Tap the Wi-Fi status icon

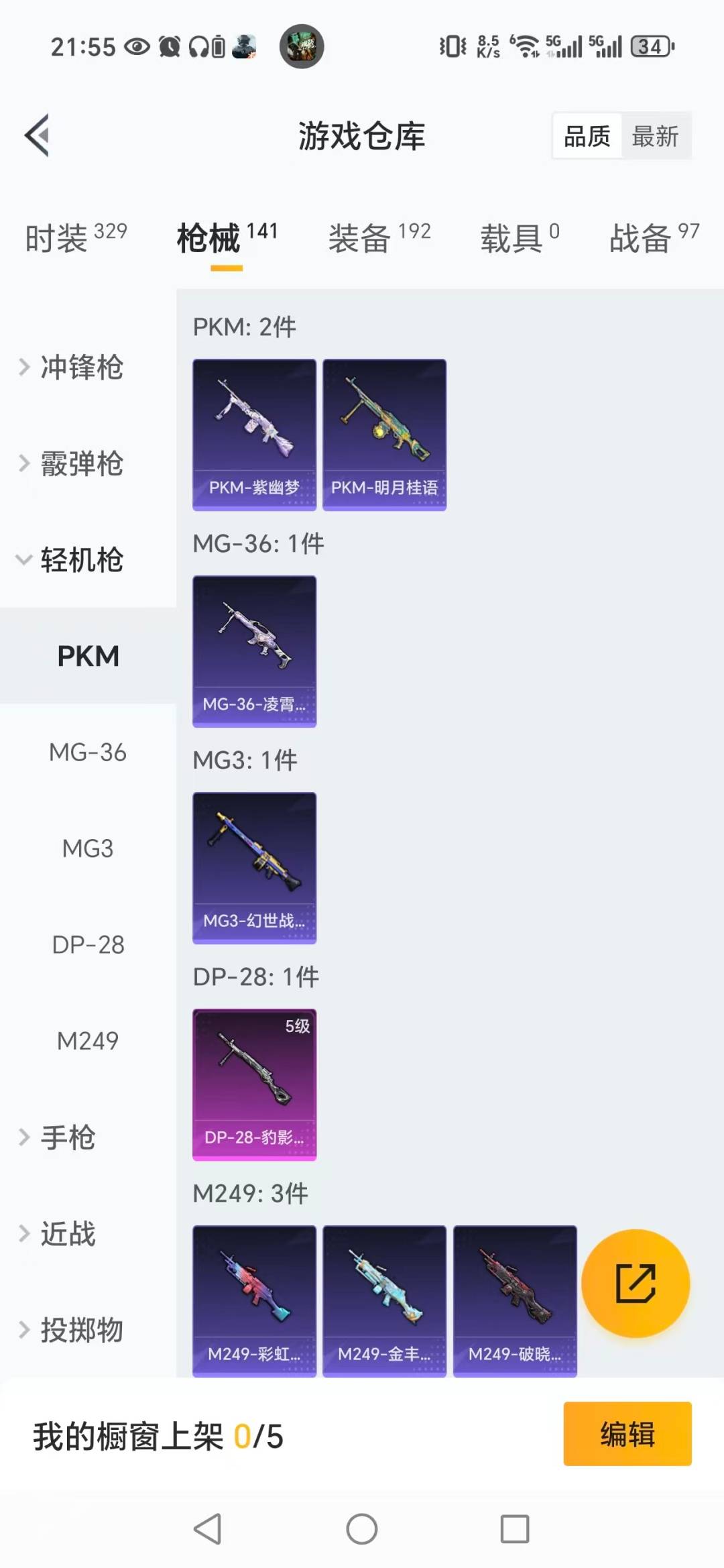[x=526, y=46]
